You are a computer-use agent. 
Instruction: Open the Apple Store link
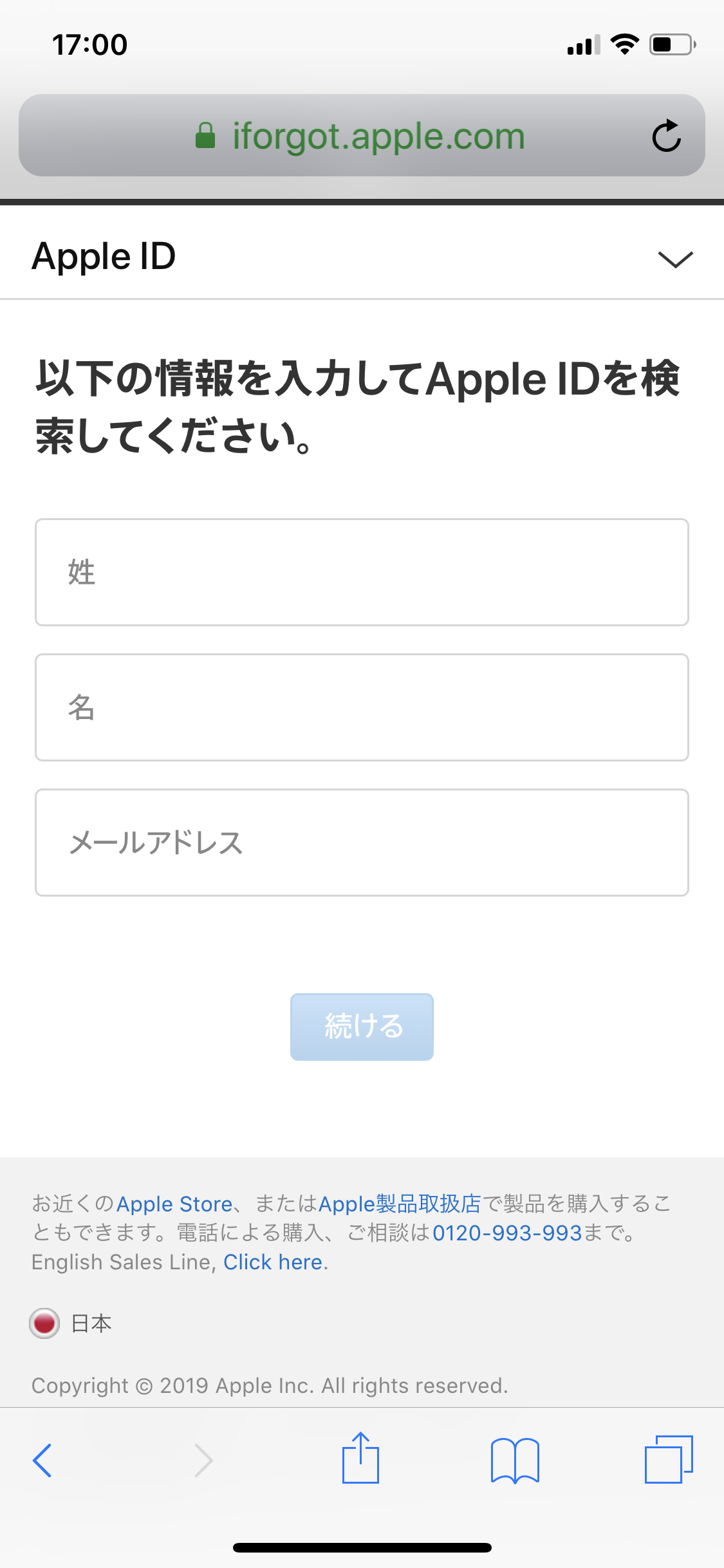click(174, 1204)
